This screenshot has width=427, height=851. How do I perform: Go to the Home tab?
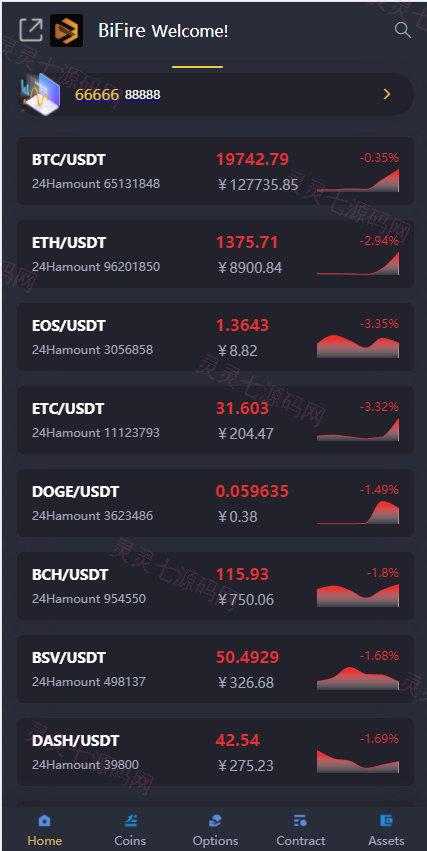coord(44,830)
